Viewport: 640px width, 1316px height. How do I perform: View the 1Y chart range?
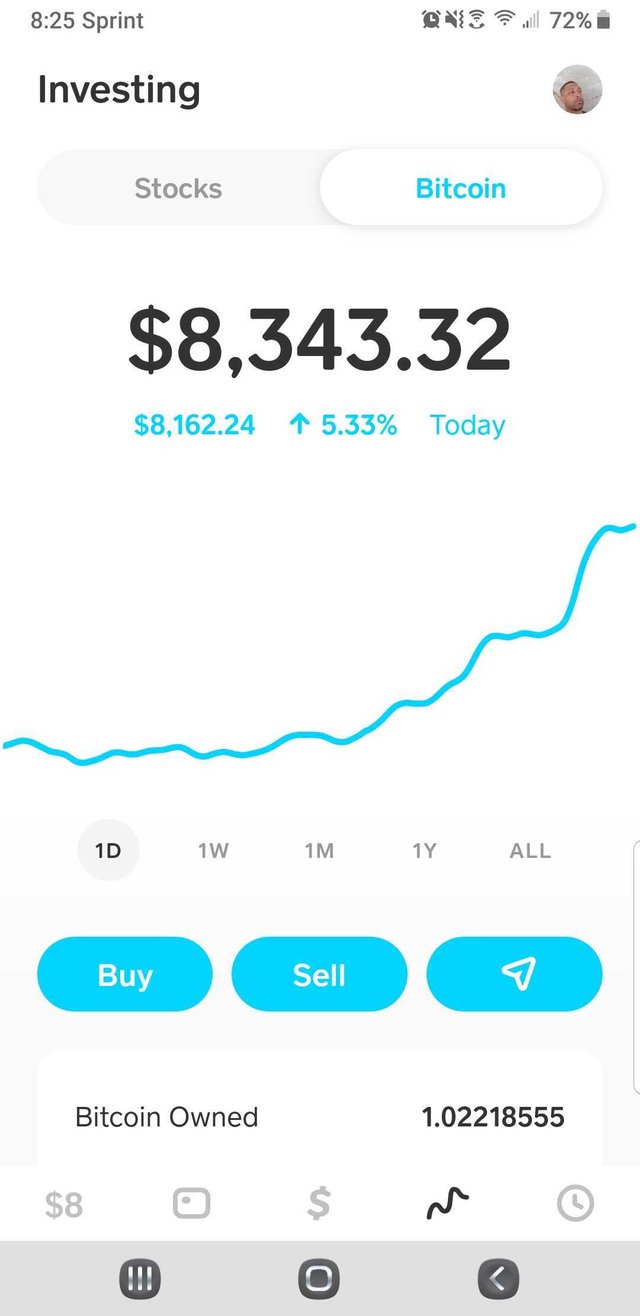pos(424,851)
